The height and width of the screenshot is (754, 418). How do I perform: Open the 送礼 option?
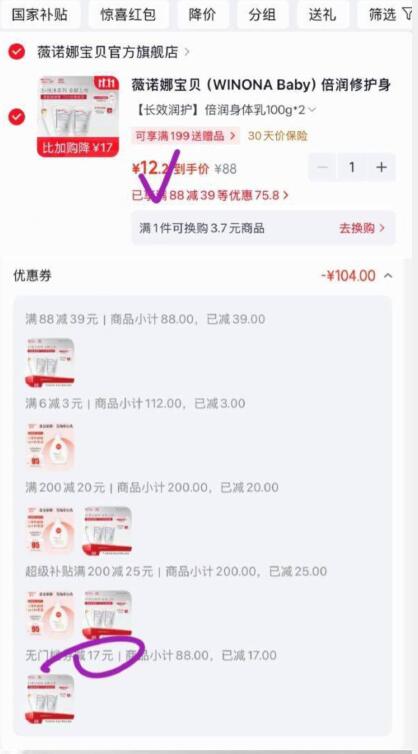coord(323,14)
